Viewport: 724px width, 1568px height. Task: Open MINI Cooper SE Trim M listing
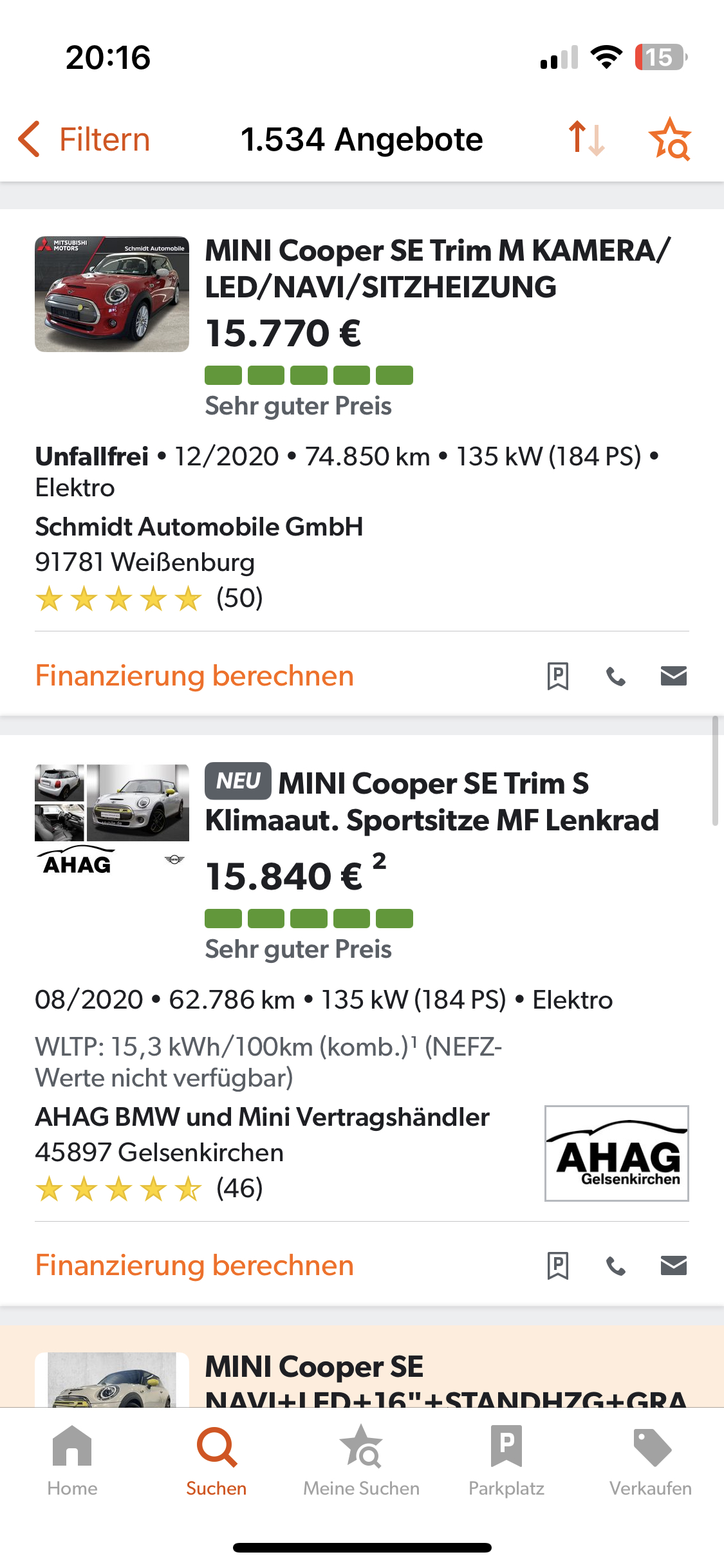tap(437, 268)
